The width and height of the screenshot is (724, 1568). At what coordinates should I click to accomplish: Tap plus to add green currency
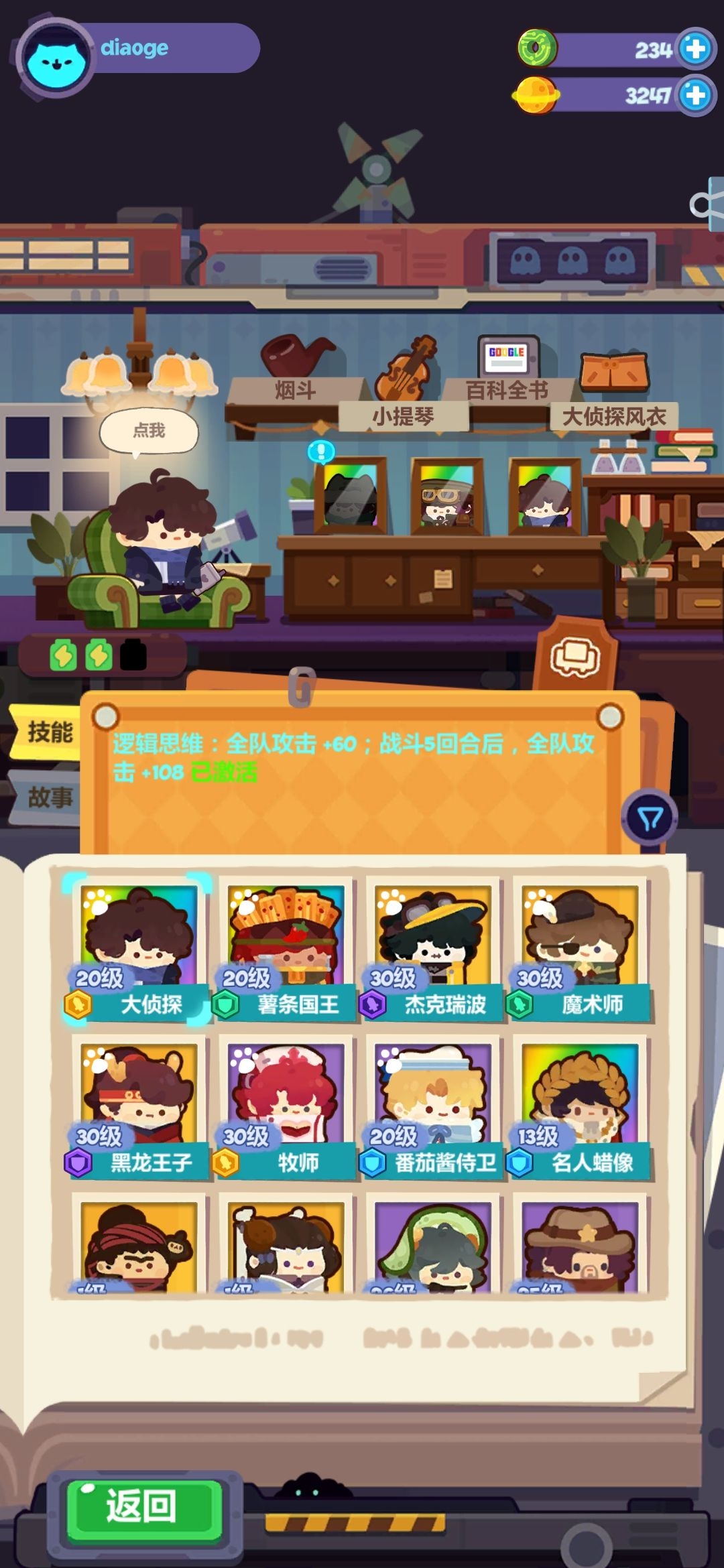click(695, 49)
